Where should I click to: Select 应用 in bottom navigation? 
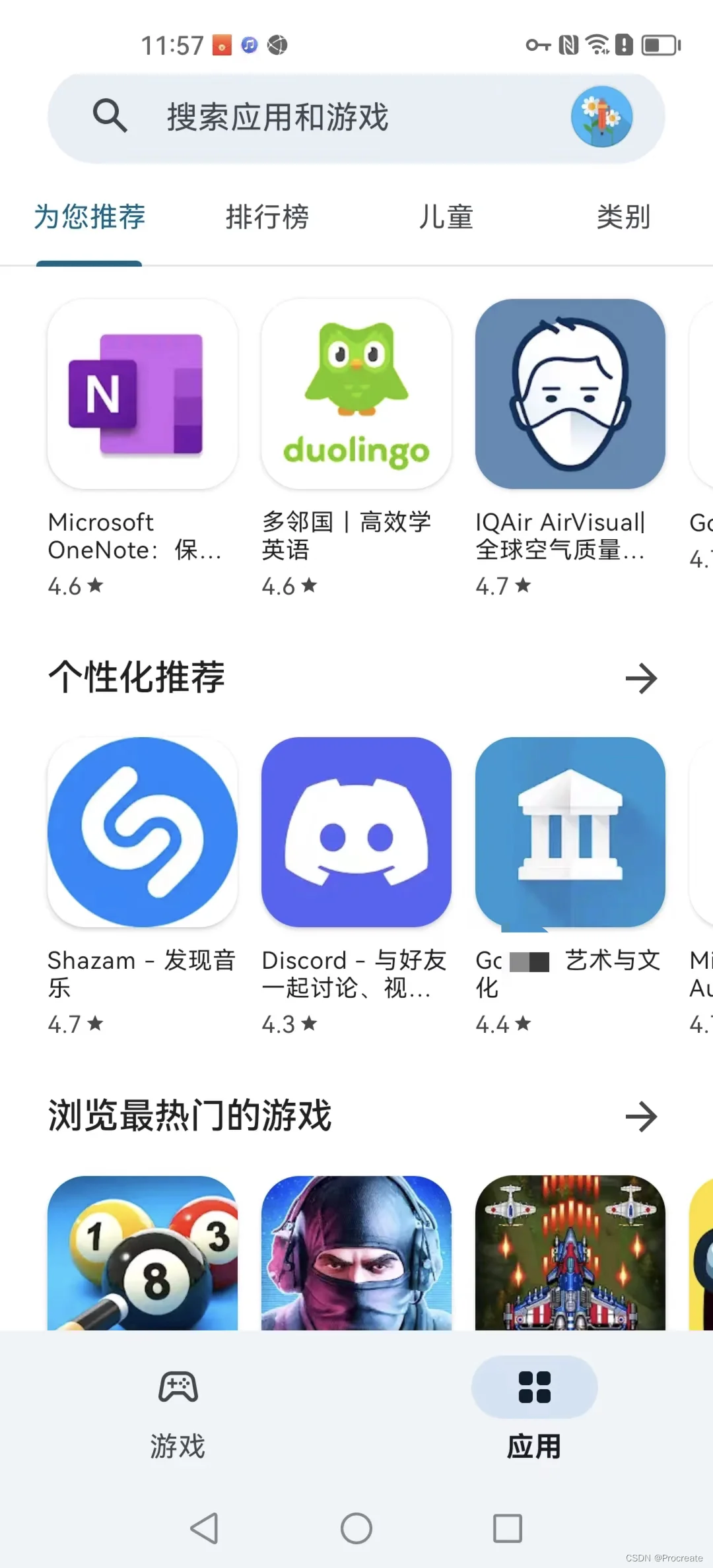[x=534, y=1407]
